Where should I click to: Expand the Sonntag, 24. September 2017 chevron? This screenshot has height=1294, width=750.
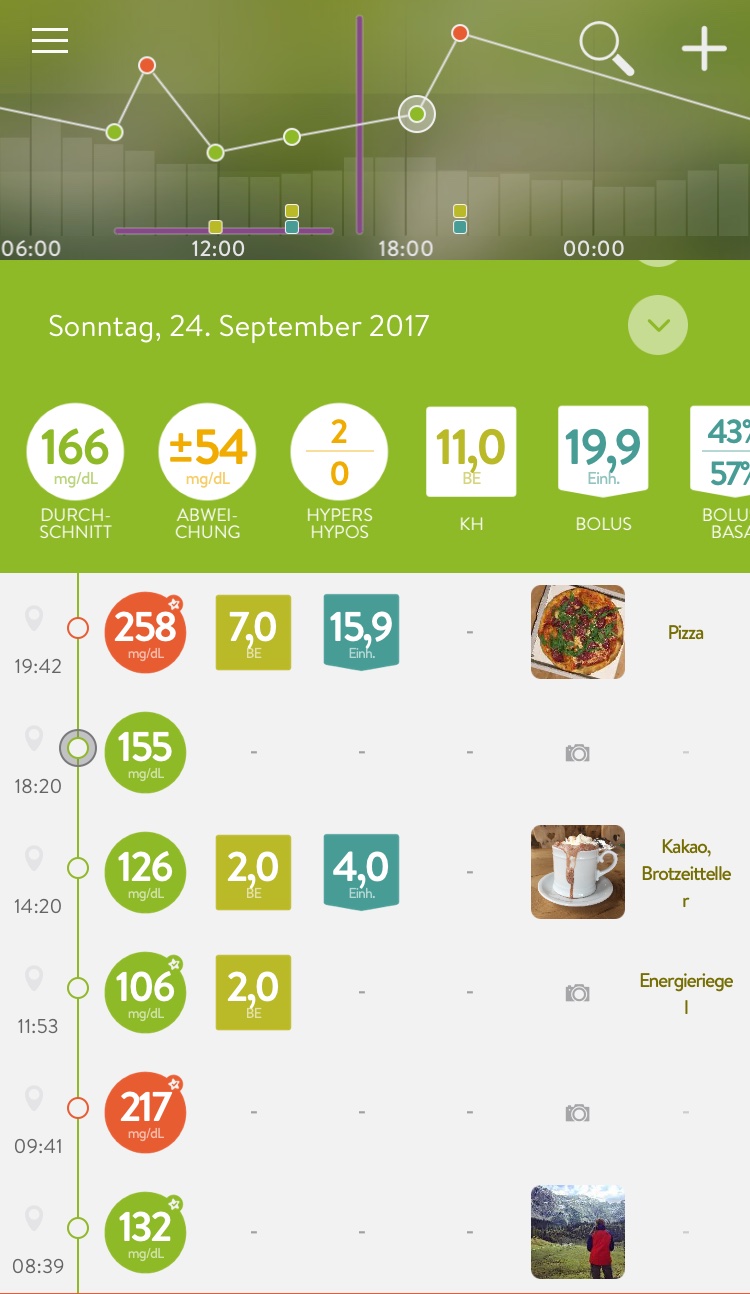658,325
